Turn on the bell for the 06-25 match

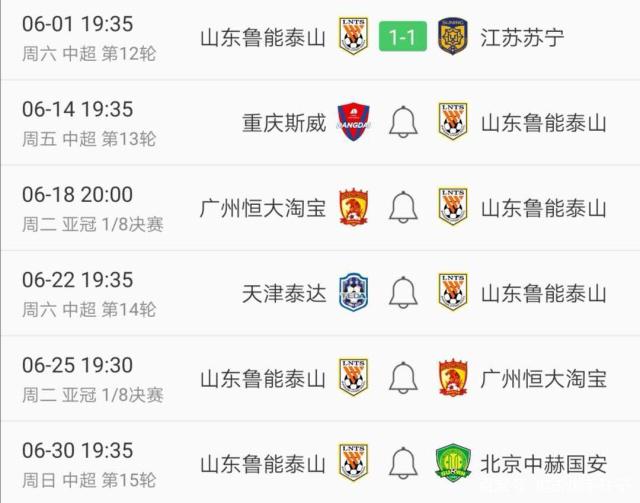coord(403,378)
